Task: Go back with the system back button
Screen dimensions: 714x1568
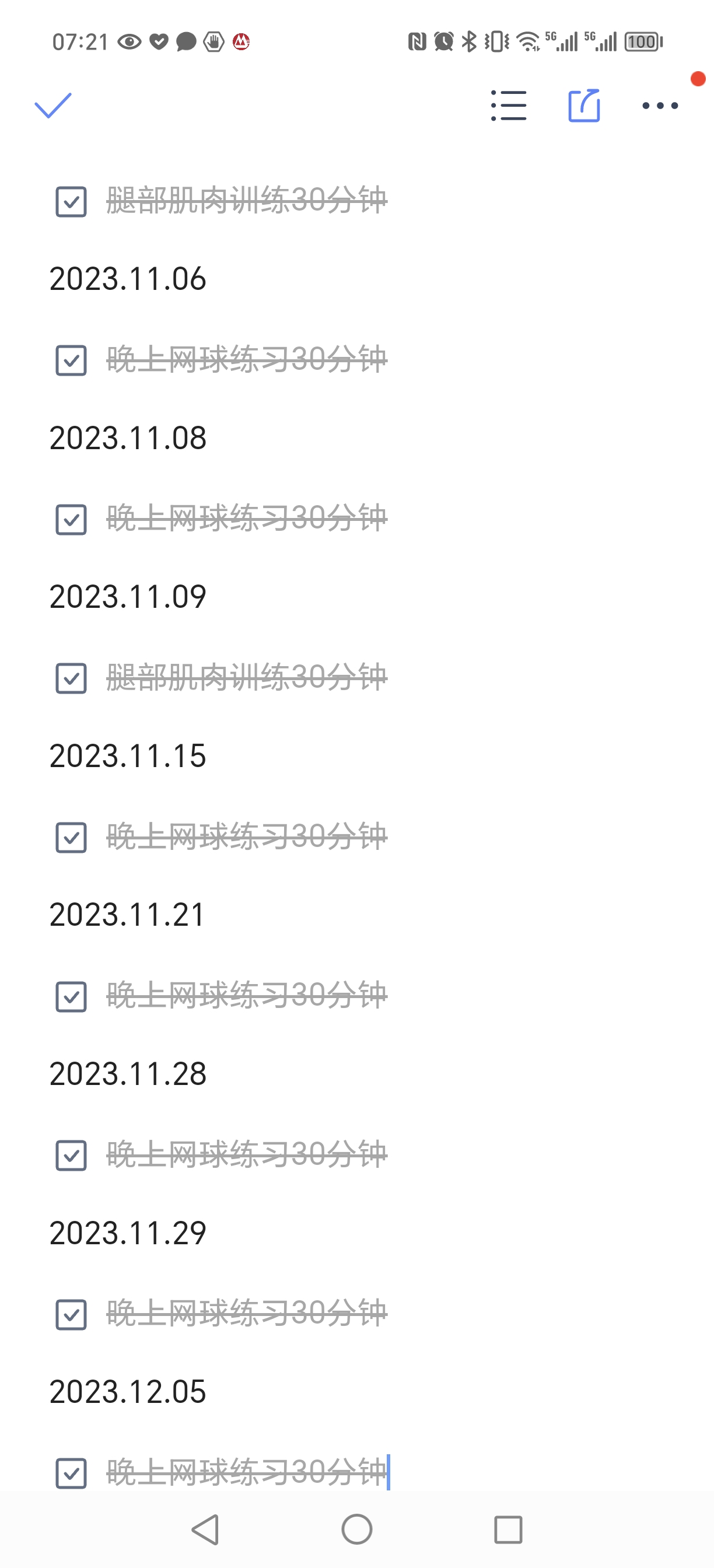Action: click(x=206, y=1529)
